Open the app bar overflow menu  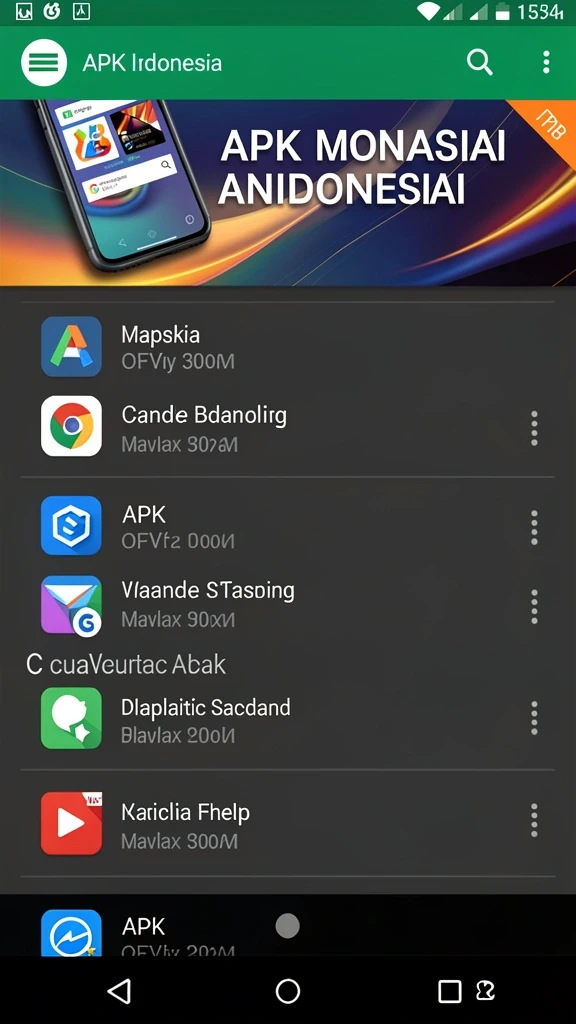coord(546,63)
